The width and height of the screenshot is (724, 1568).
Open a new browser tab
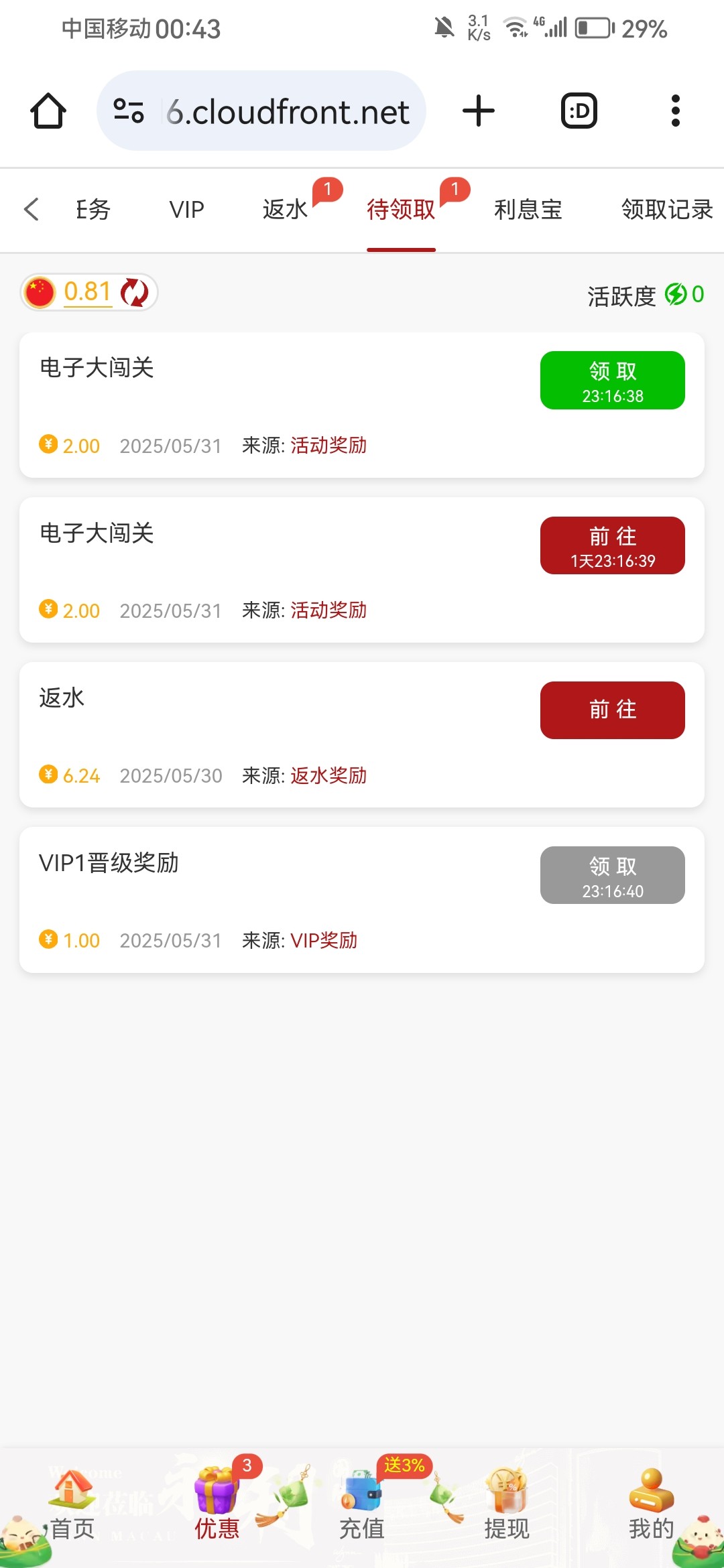tap(479, 111)
